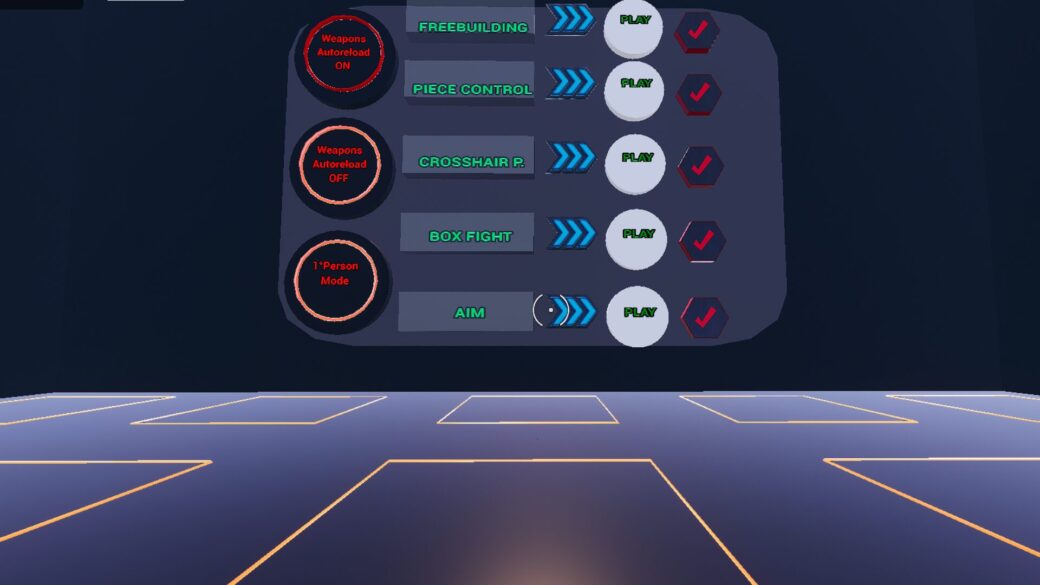Start the Piece Control mode with PLAY
Screen dimensions: 1040x585
[x=635, y=89]
